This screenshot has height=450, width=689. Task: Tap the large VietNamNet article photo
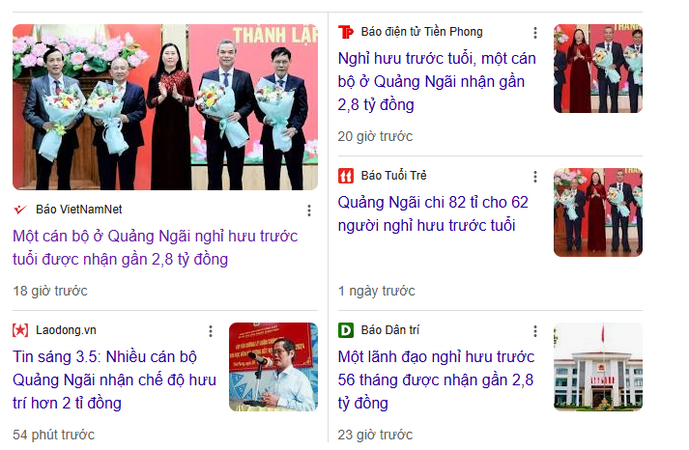[x=165, y=107]
